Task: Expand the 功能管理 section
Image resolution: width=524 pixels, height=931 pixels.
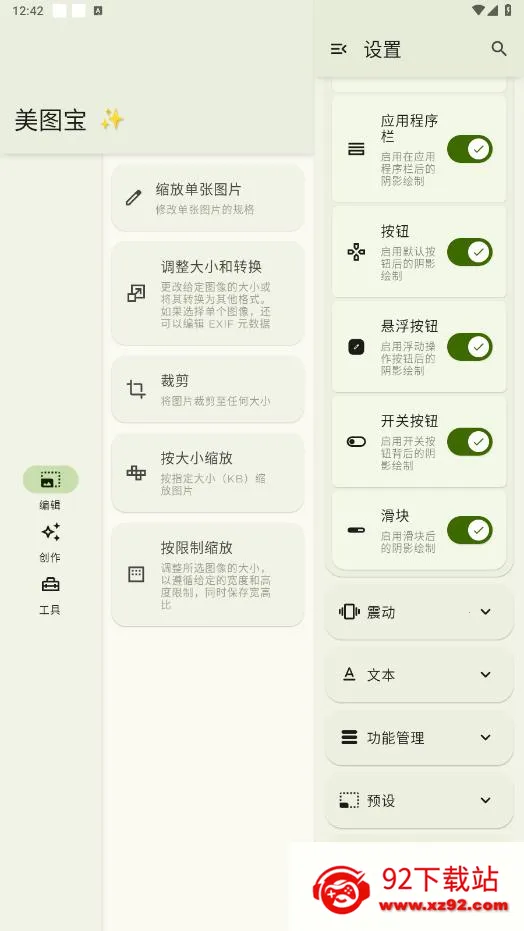Action: (x=419, y=738)
